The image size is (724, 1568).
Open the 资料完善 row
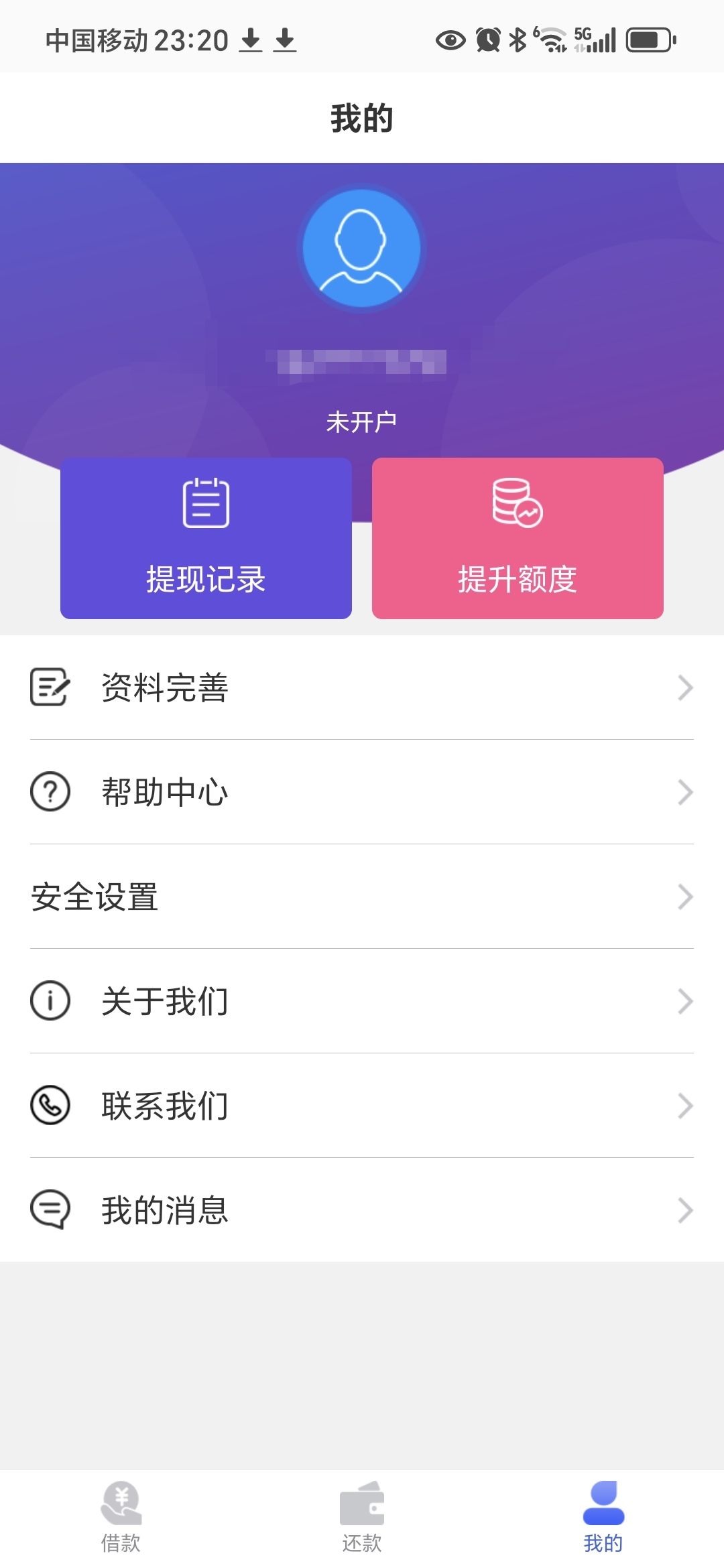(362, 688)
